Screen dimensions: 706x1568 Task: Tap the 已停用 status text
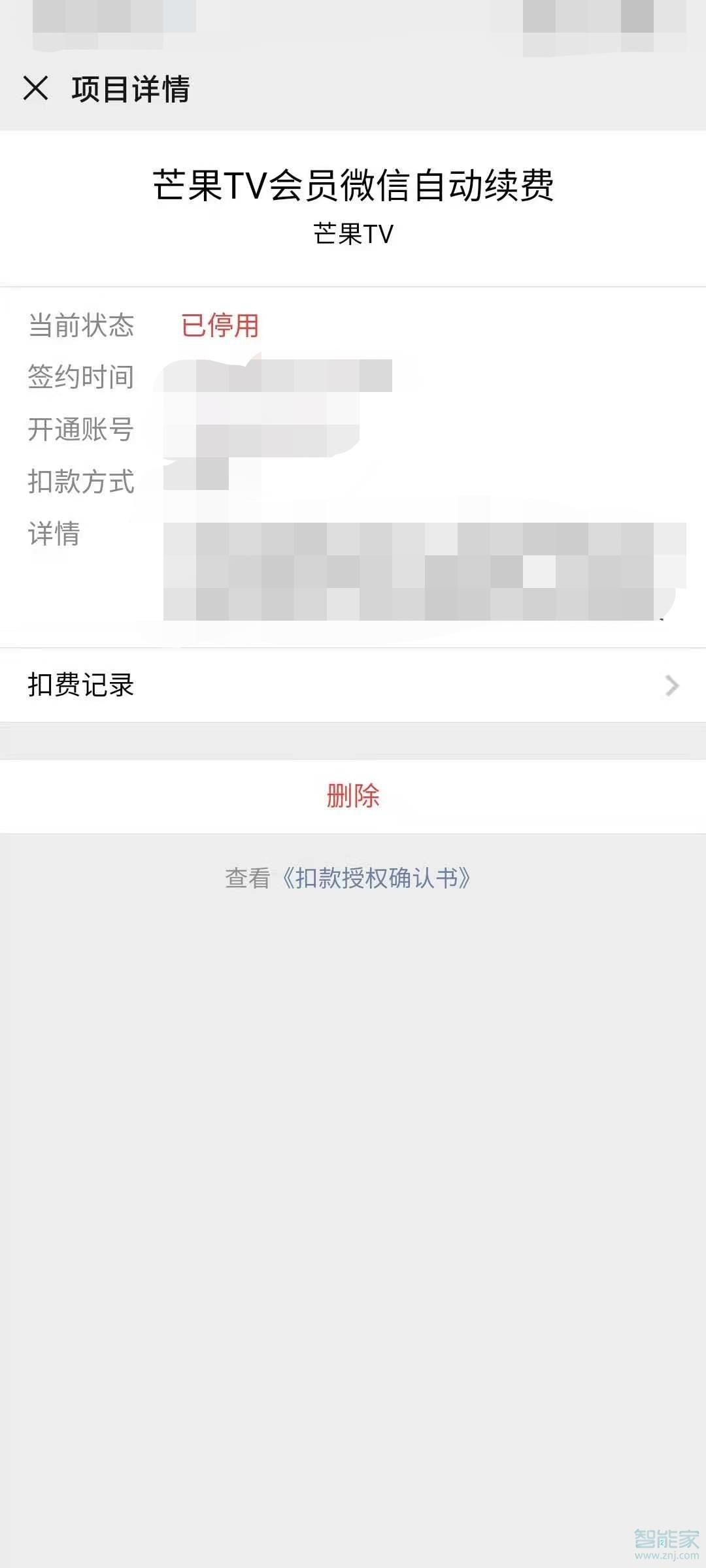click(219, 325)
